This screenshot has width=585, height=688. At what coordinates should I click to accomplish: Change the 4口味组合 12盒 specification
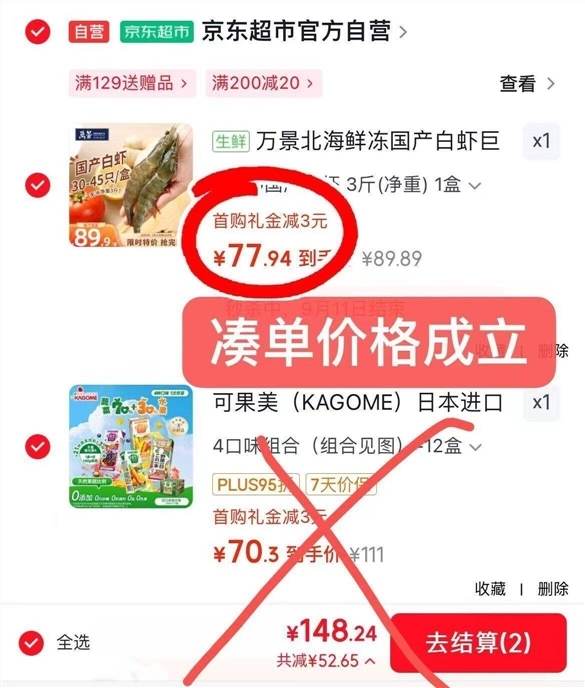point(347,447)
